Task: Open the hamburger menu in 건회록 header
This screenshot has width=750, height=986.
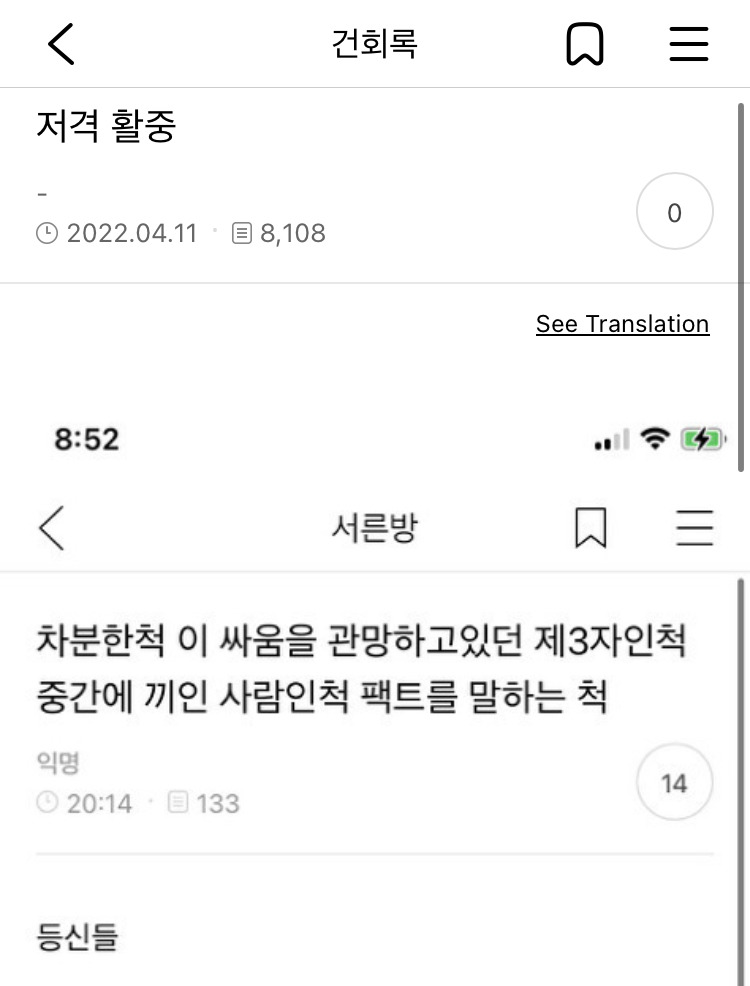Action: coord(688,44)
